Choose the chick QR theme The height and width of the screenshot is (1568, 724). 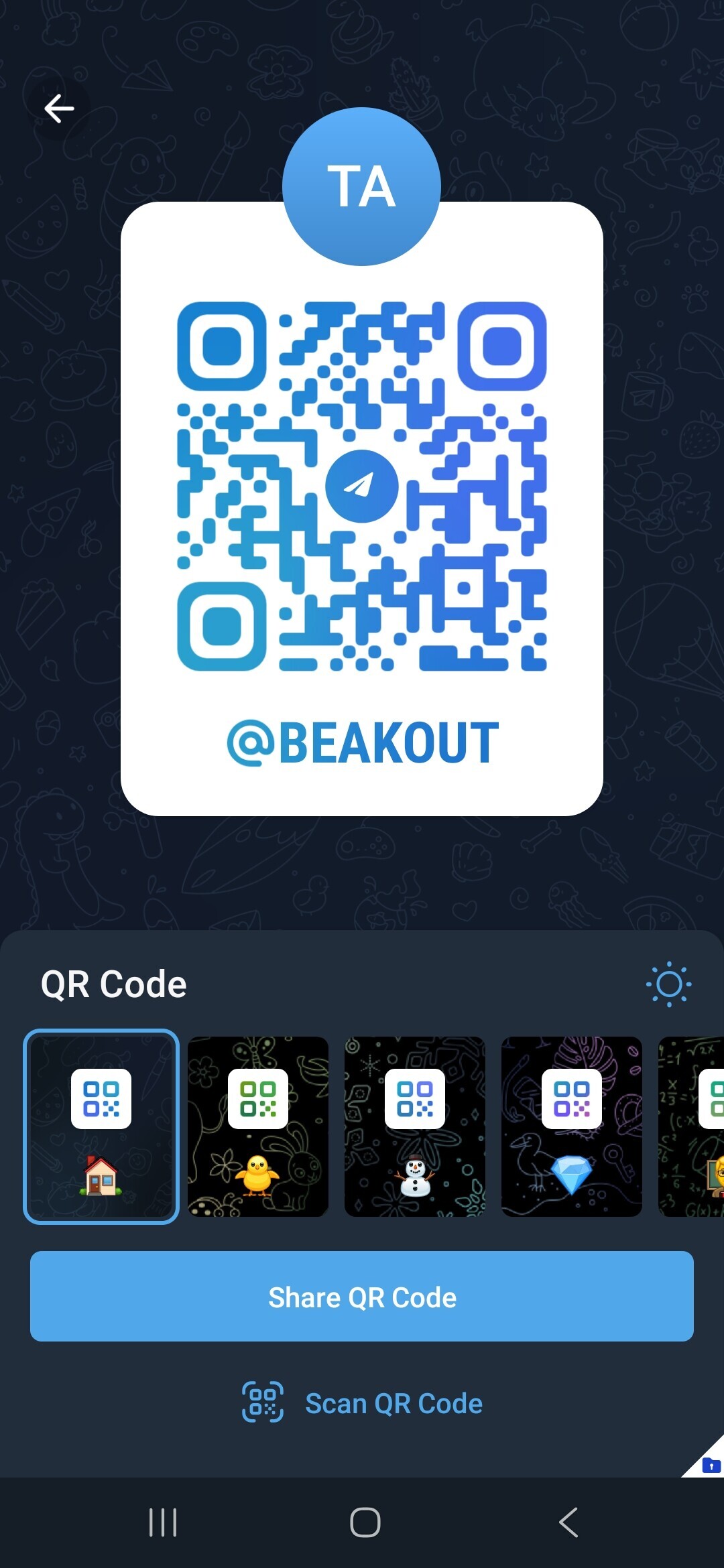coord(258,1126)
